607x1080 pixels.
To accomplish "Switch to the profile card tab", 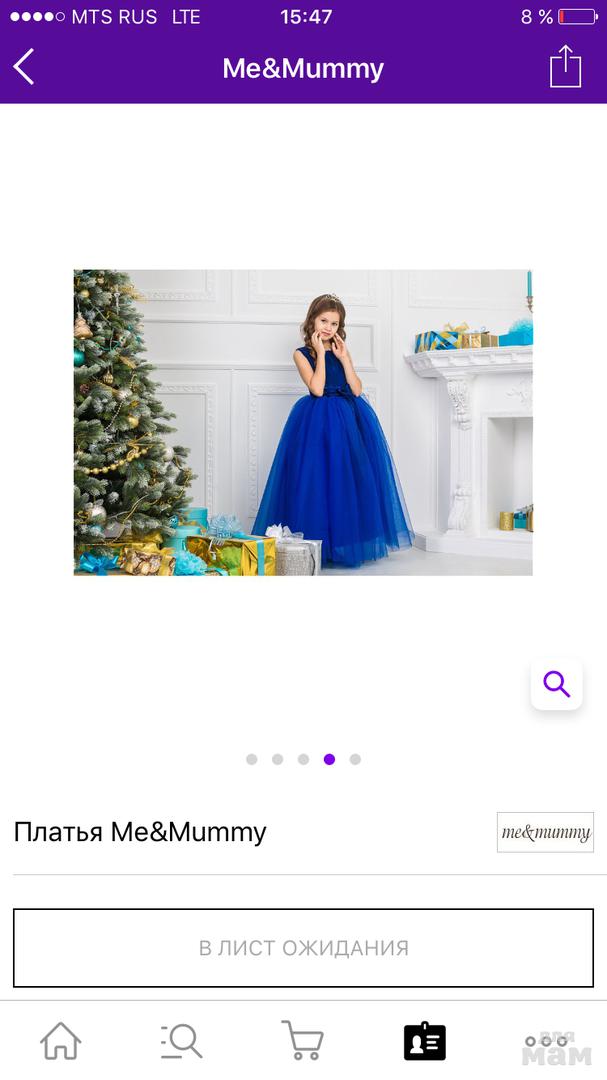I will point(424,1041).
